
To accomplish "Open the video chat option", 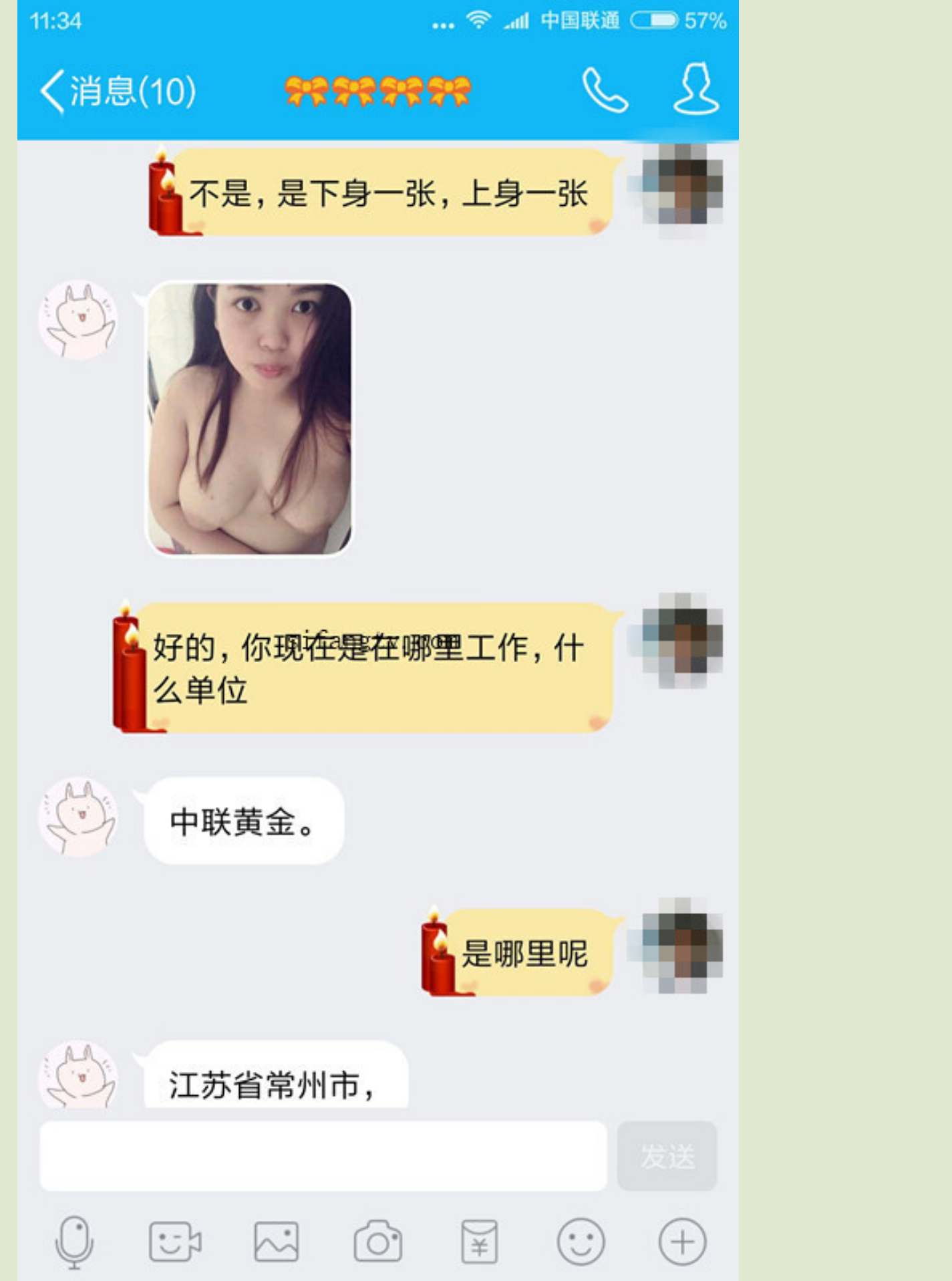I will [x=175, y=1242].
